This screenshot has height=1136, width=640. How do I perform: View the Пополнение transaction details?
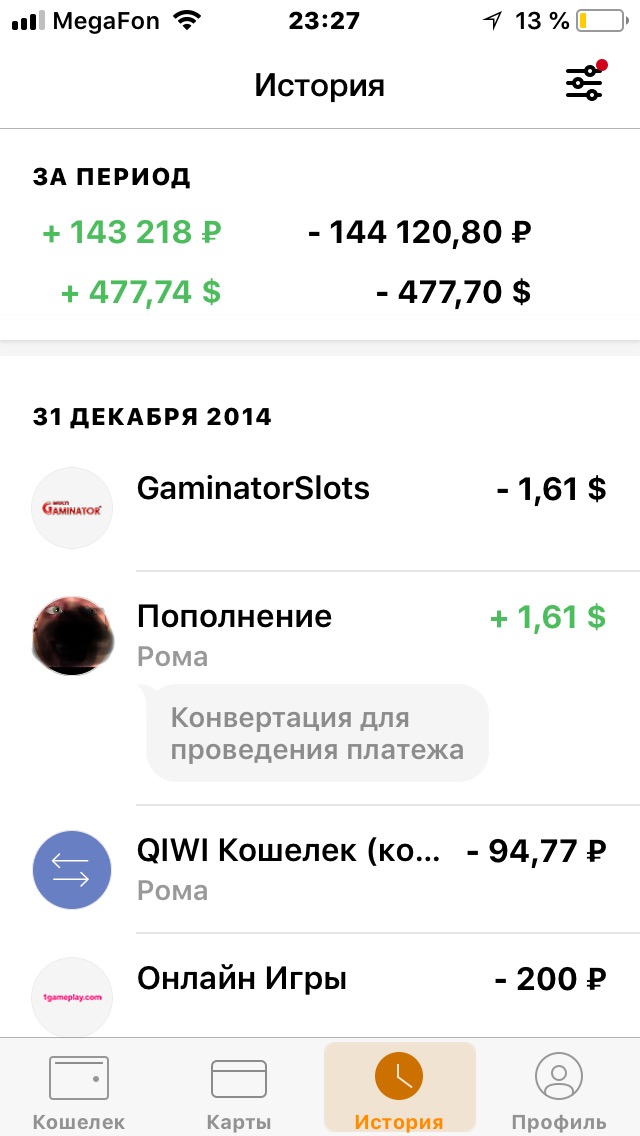320,634
